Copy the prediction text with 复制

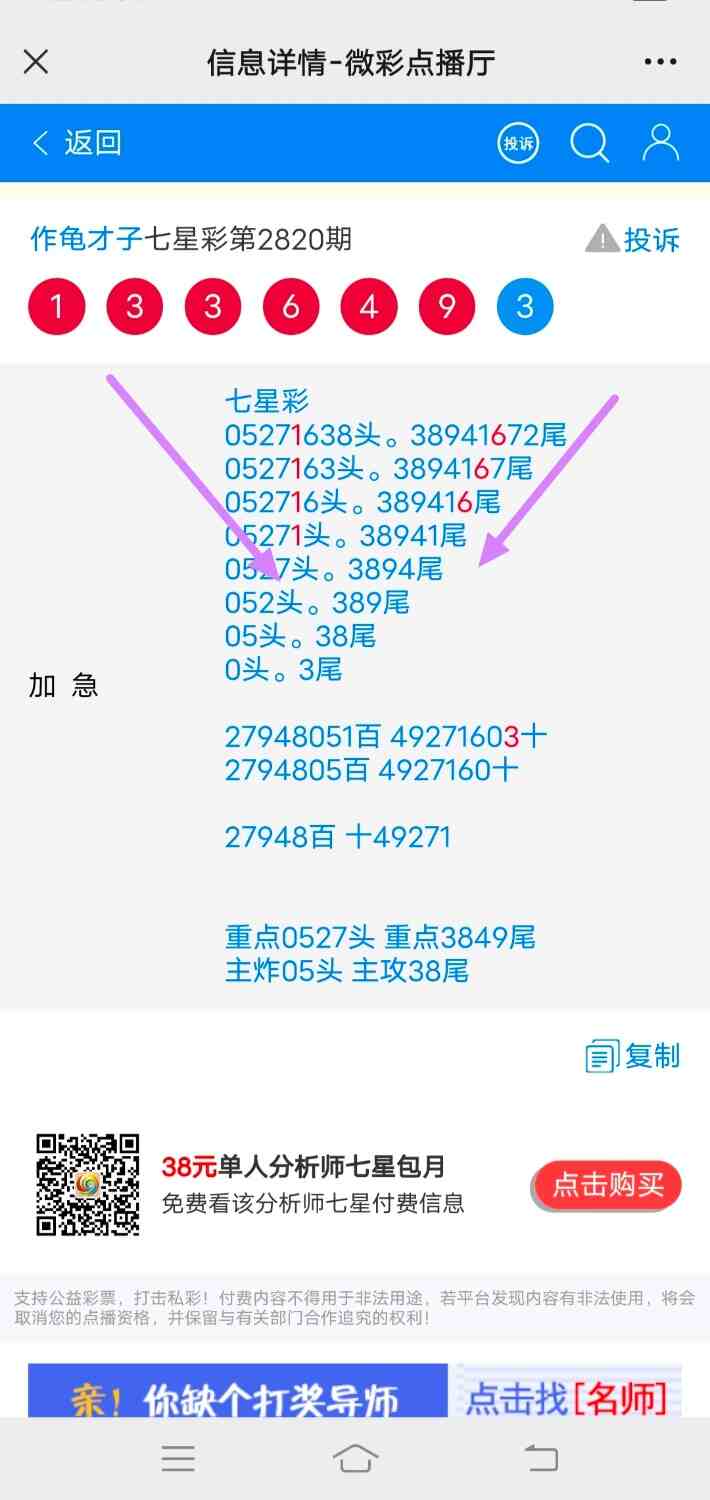(x=633, y=1056)
